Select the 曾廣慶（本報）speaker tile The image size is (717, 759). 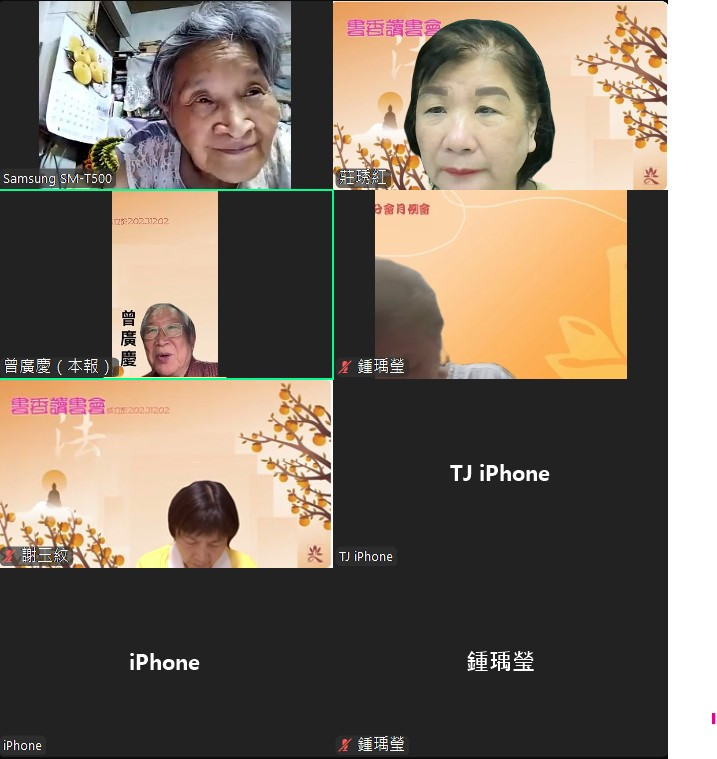coord(166,285)
